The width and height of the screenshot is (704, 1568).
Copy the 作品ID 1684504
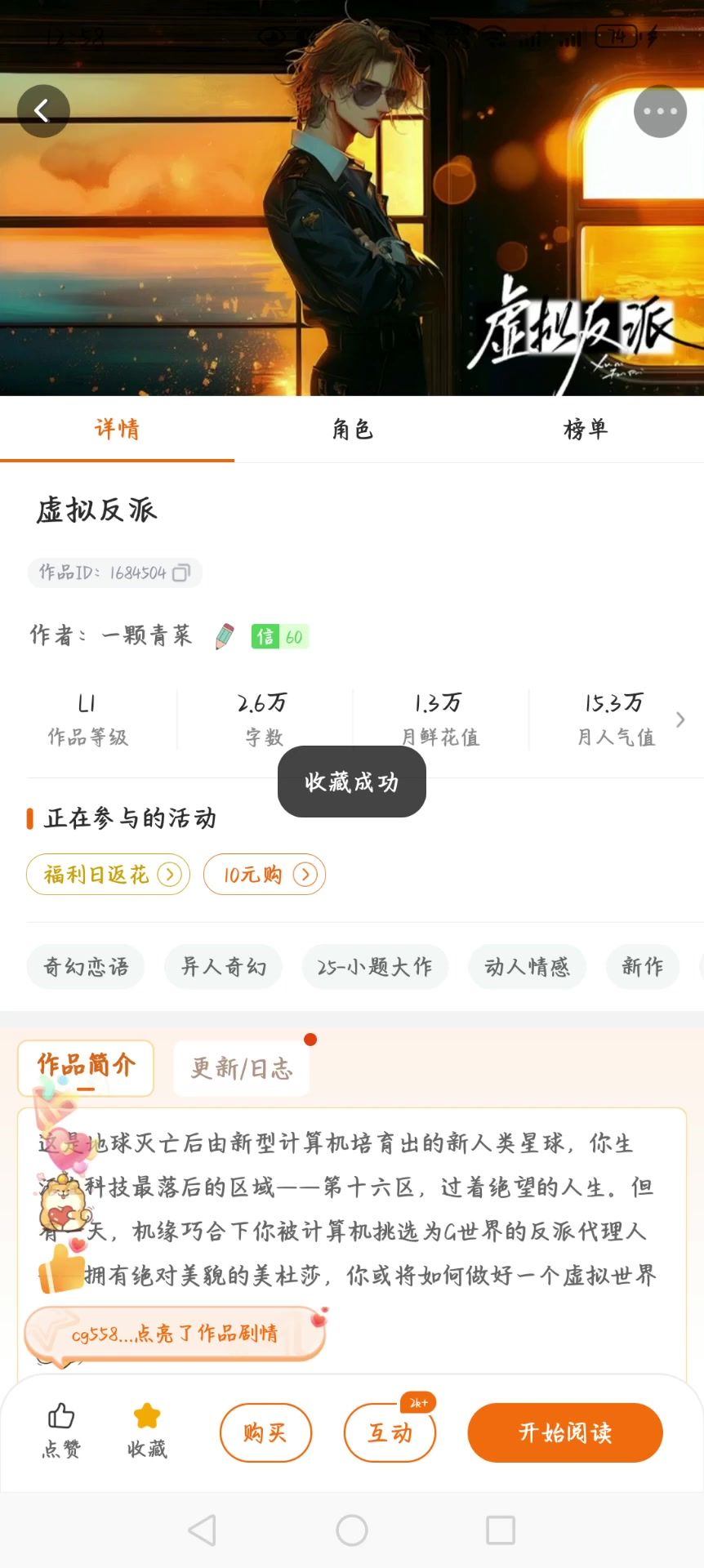point(181,572)
